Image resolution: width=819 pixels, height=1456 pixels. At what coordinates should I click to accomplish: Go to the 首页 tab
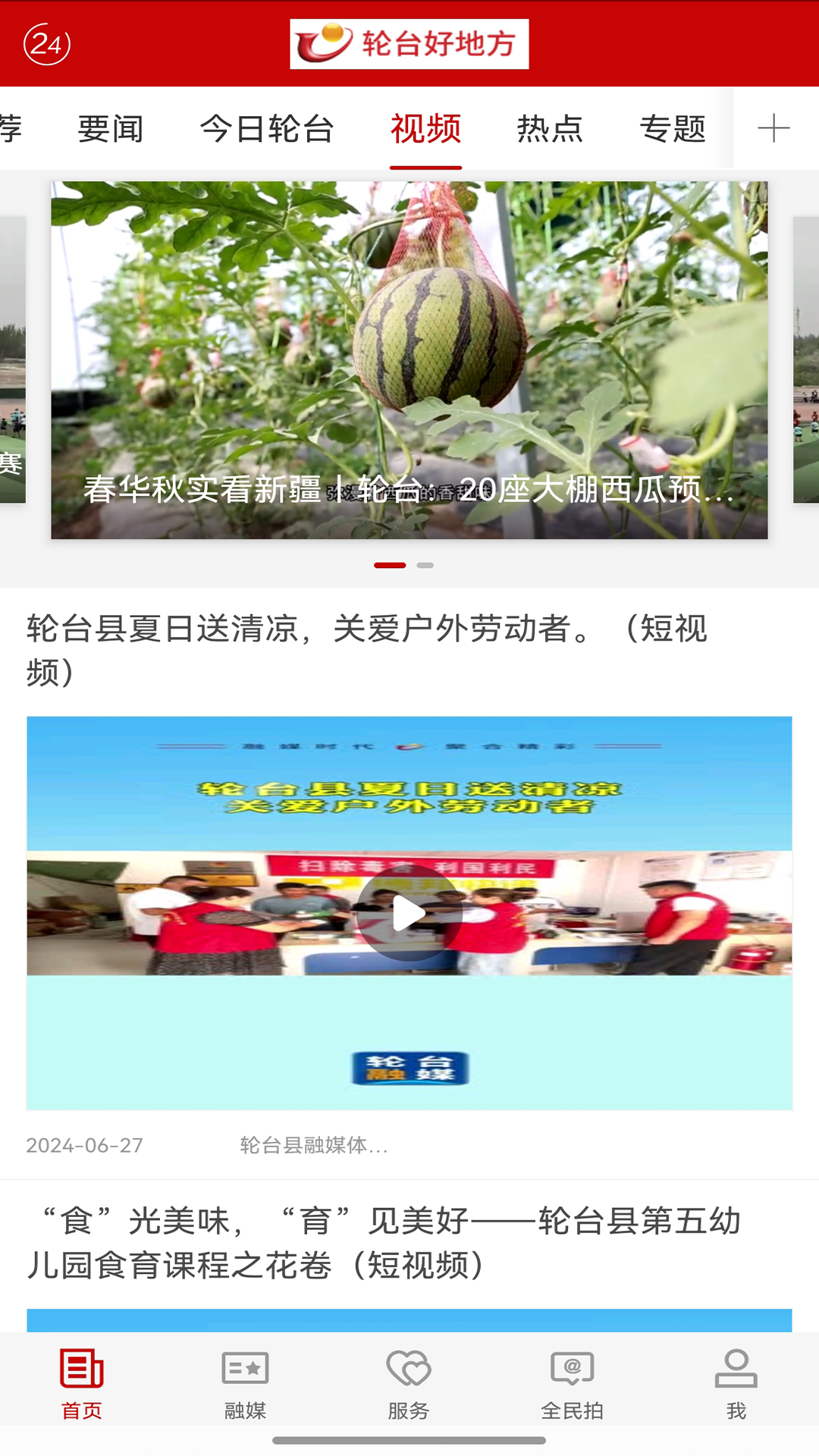tap(82, 1385)
